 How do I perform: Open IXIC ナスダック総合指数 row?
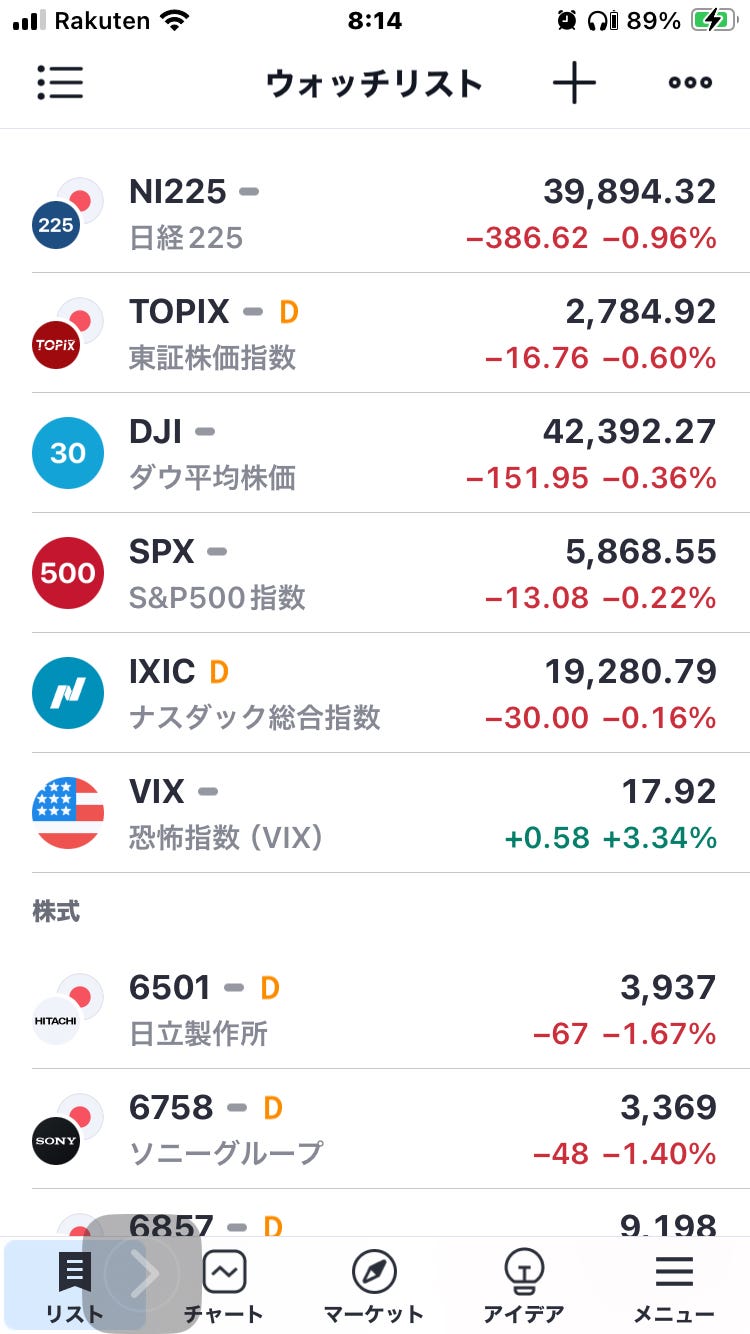[x=375, y=693]
